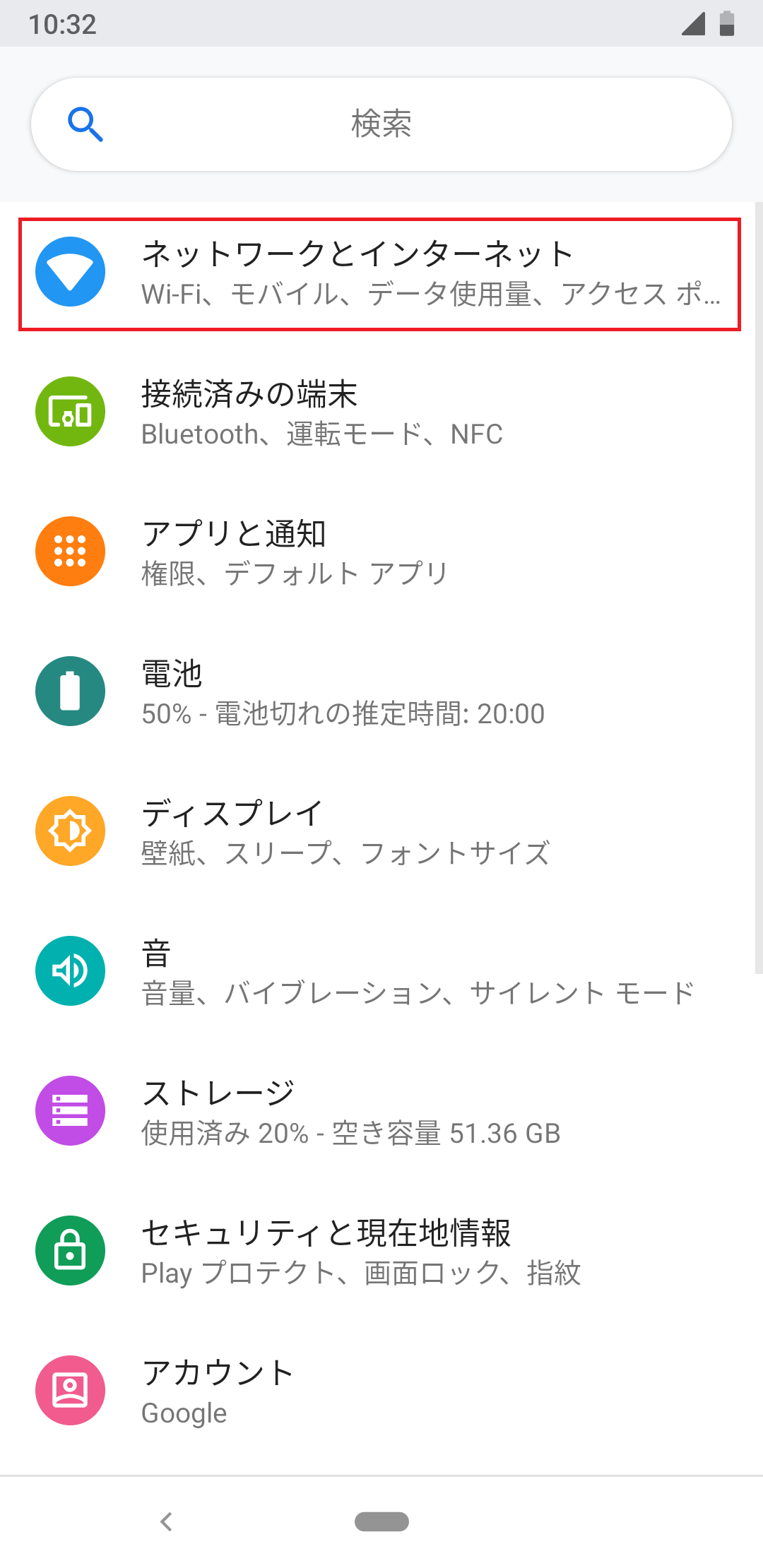Open storage via the purple icon

pos(70,1110)
